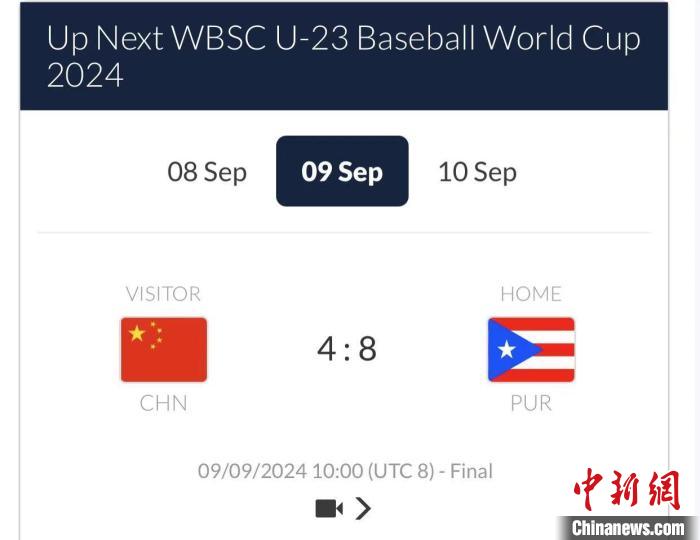Open game details via the chevron arrow
This screenshot has width=700, height=540.
[363, 509]
